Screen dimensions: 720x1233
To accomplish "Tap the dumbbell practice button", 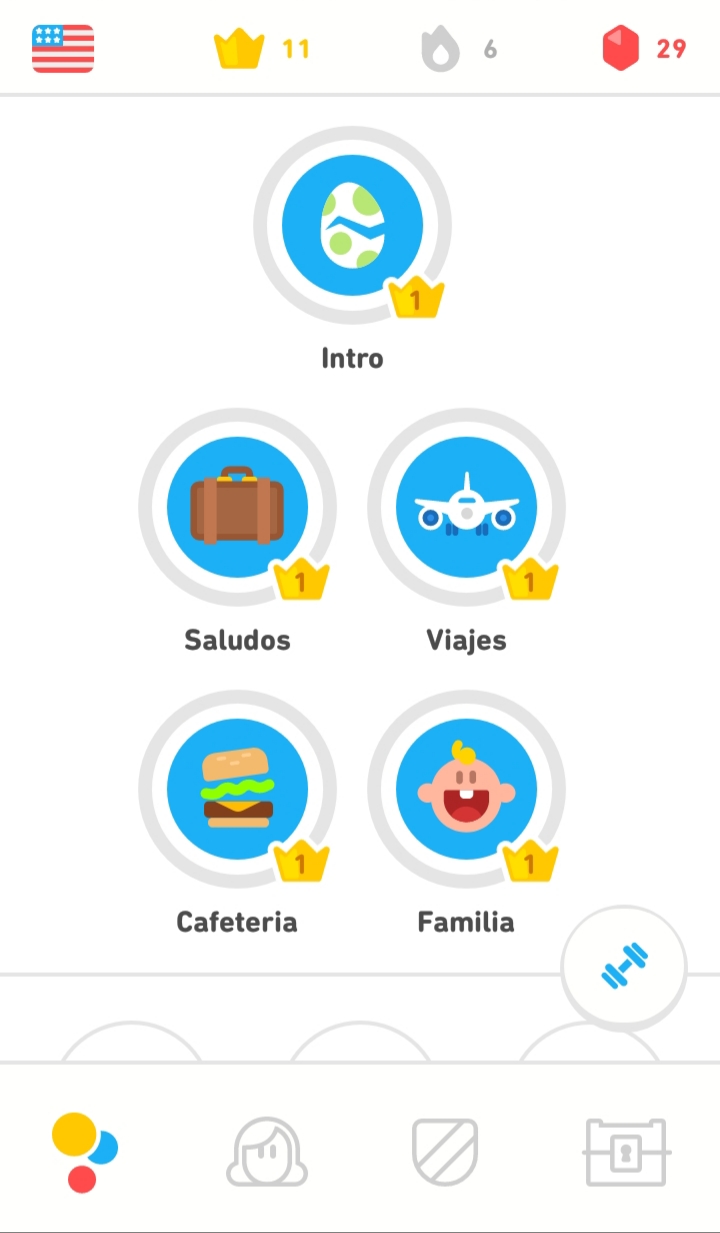I will (624, 968).
